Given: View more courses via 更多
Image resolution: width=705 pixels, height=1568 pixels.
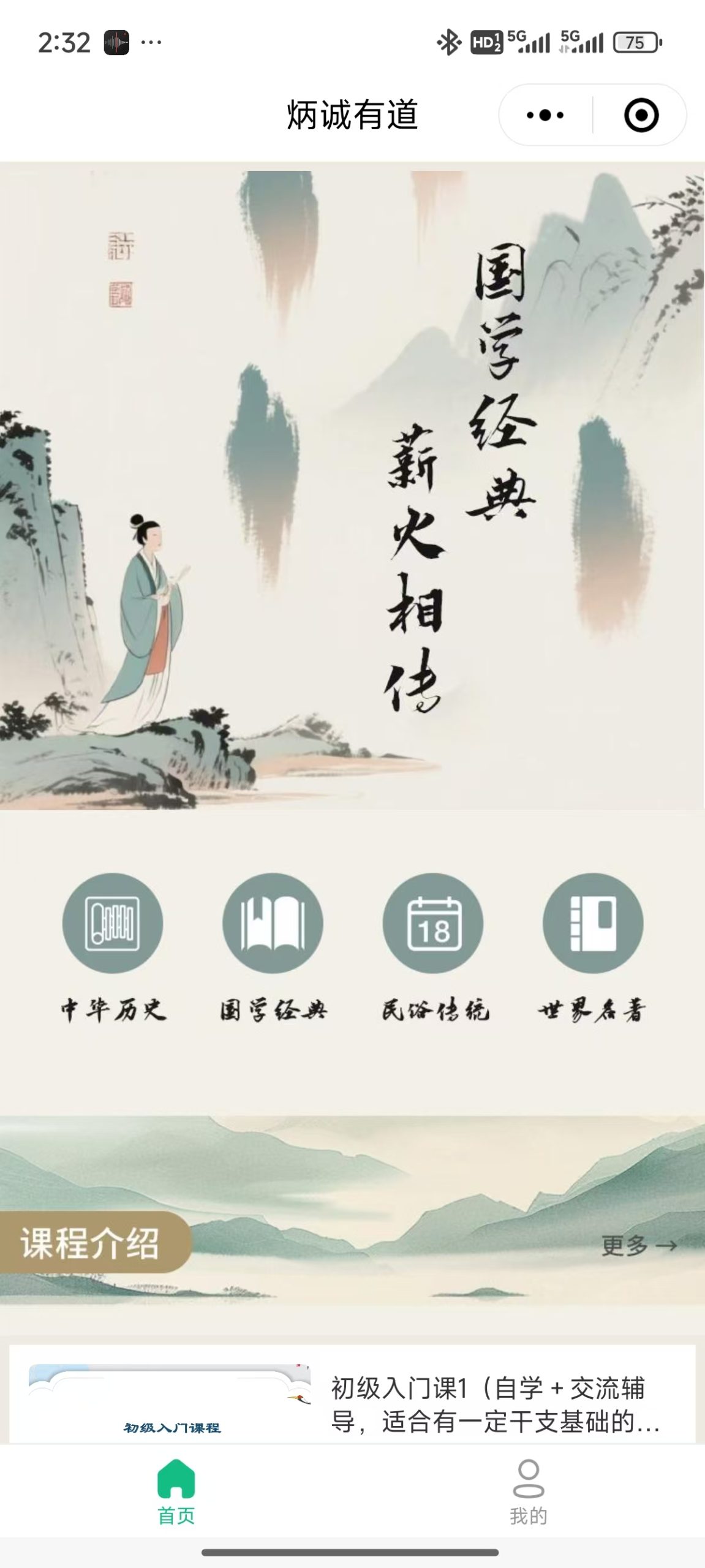Looking at the screenshot, I should 639,1245.
